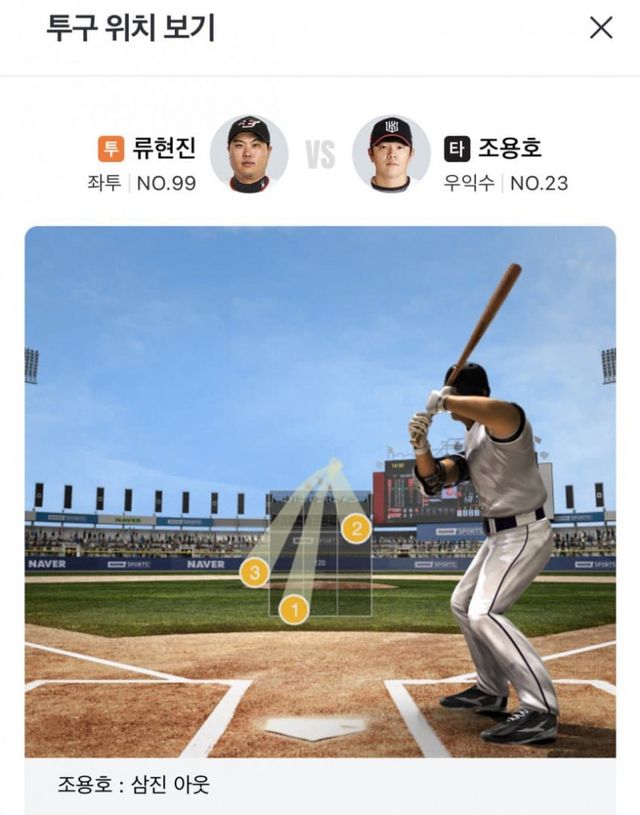Open batter 조용호's profile photo
The width and height of the screenshot is (640, 815).
tap(391, 155)
